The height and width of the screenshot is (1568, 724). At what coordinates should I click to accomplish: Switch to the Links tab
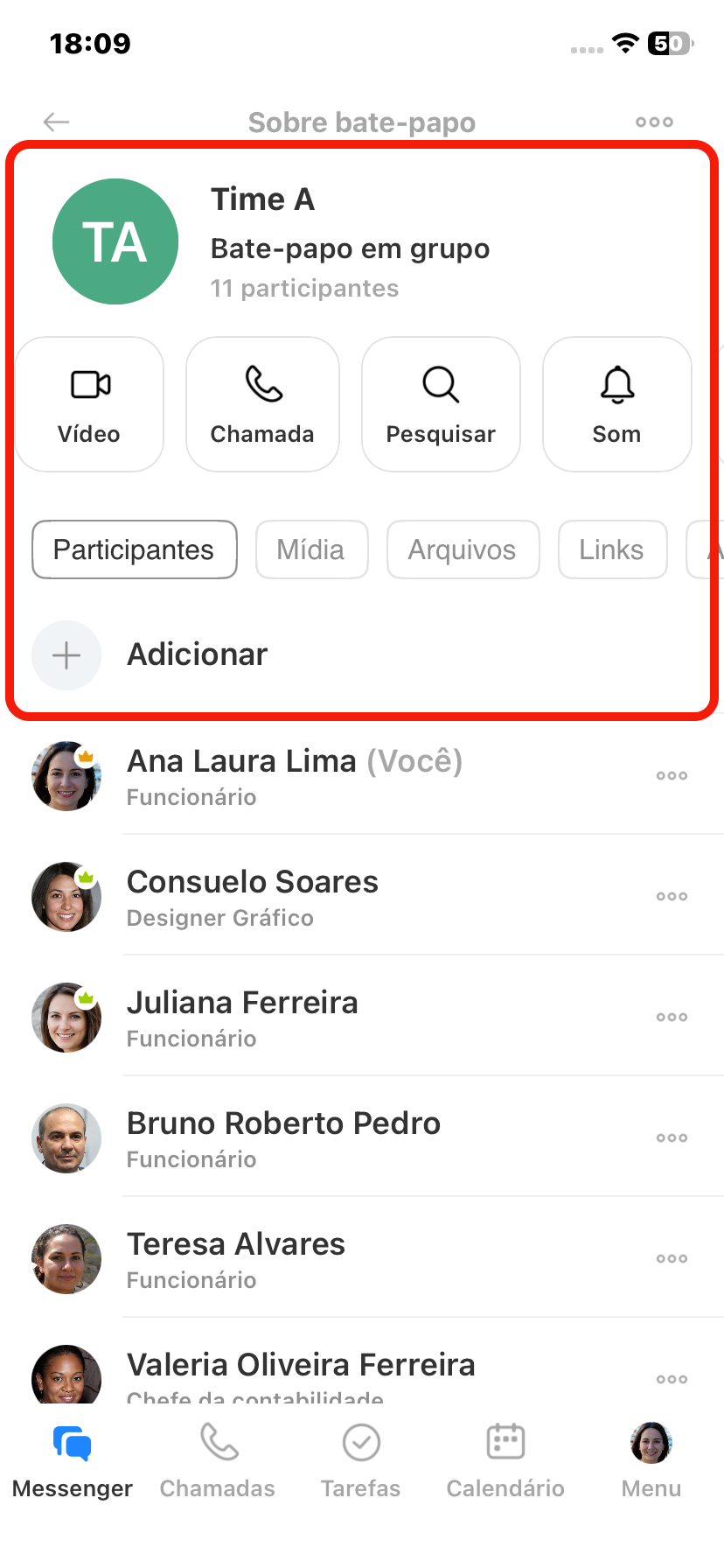click(x=612, y=549)
